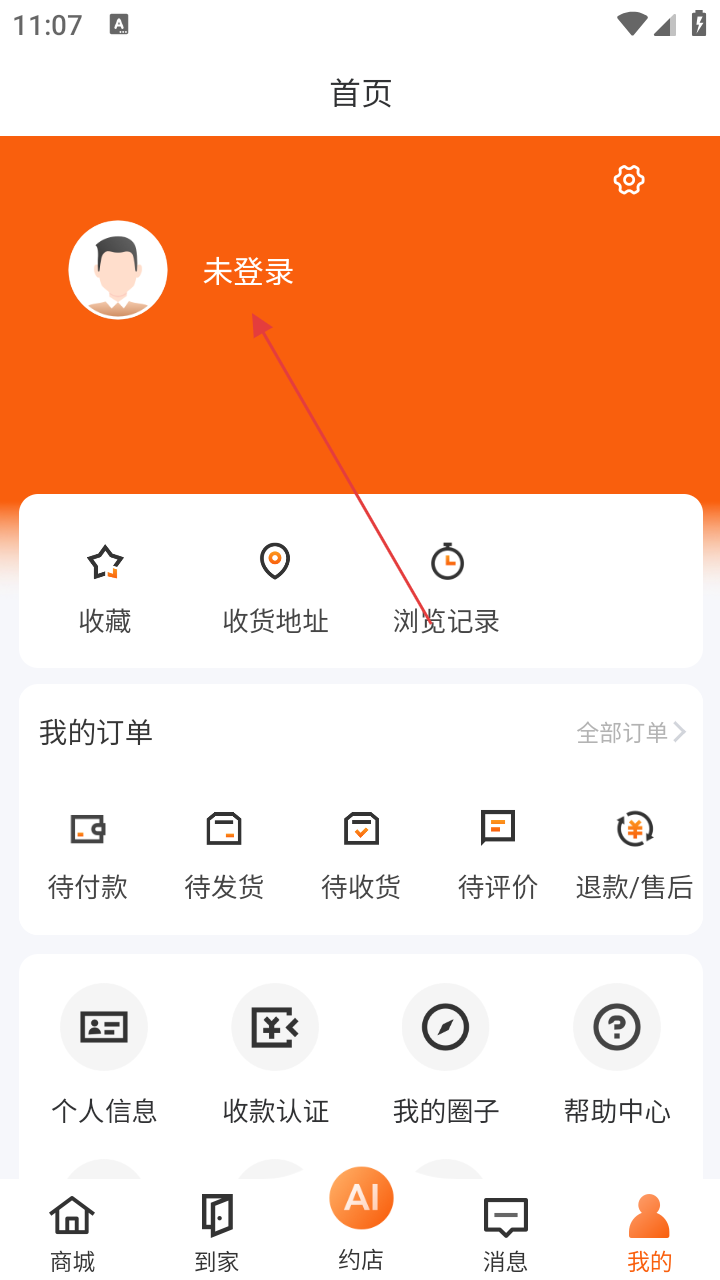The height and width of the screenshot is (1280, 720).
Task: View 全部订单 all orders
Action: point(630,733)
